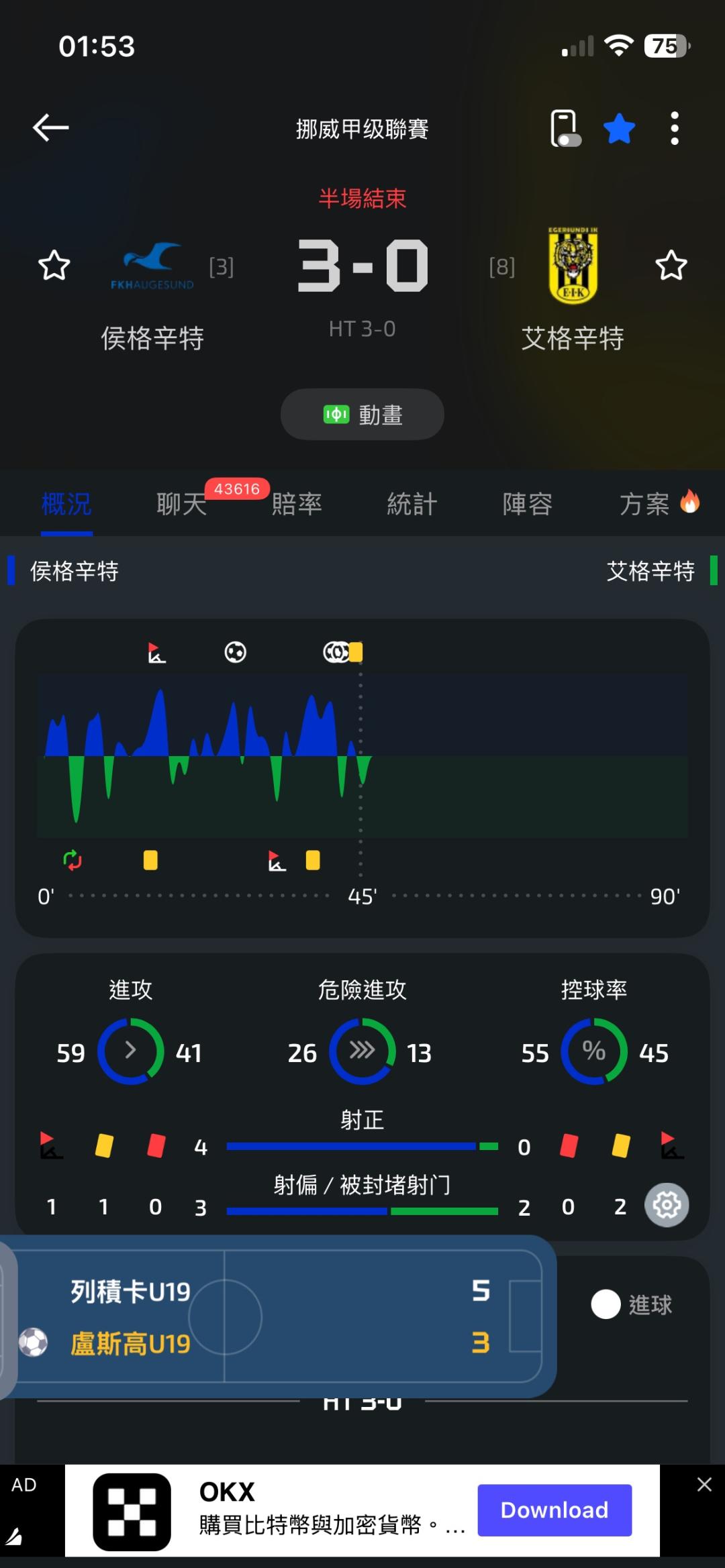Tap the OKX Download button
Image resolution: width=725 pixels, height=1568 pixels.
pos(554,1510)
